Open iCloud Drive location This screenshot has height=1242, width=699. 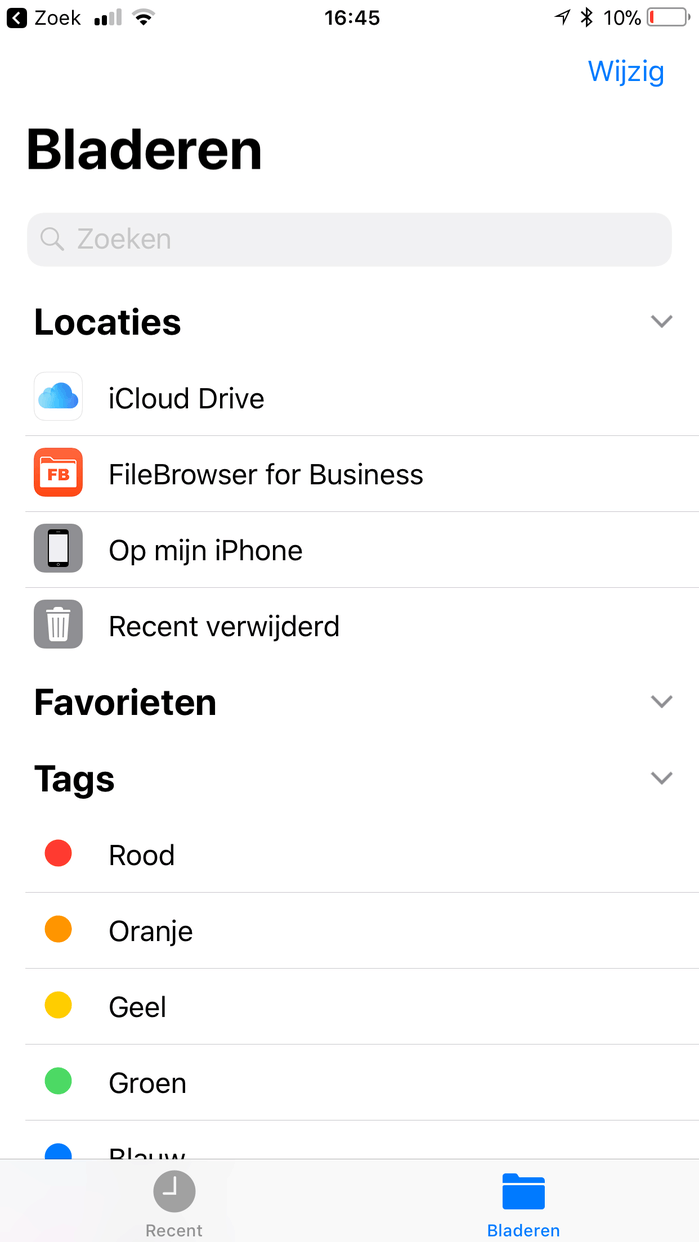pos(186,398)
